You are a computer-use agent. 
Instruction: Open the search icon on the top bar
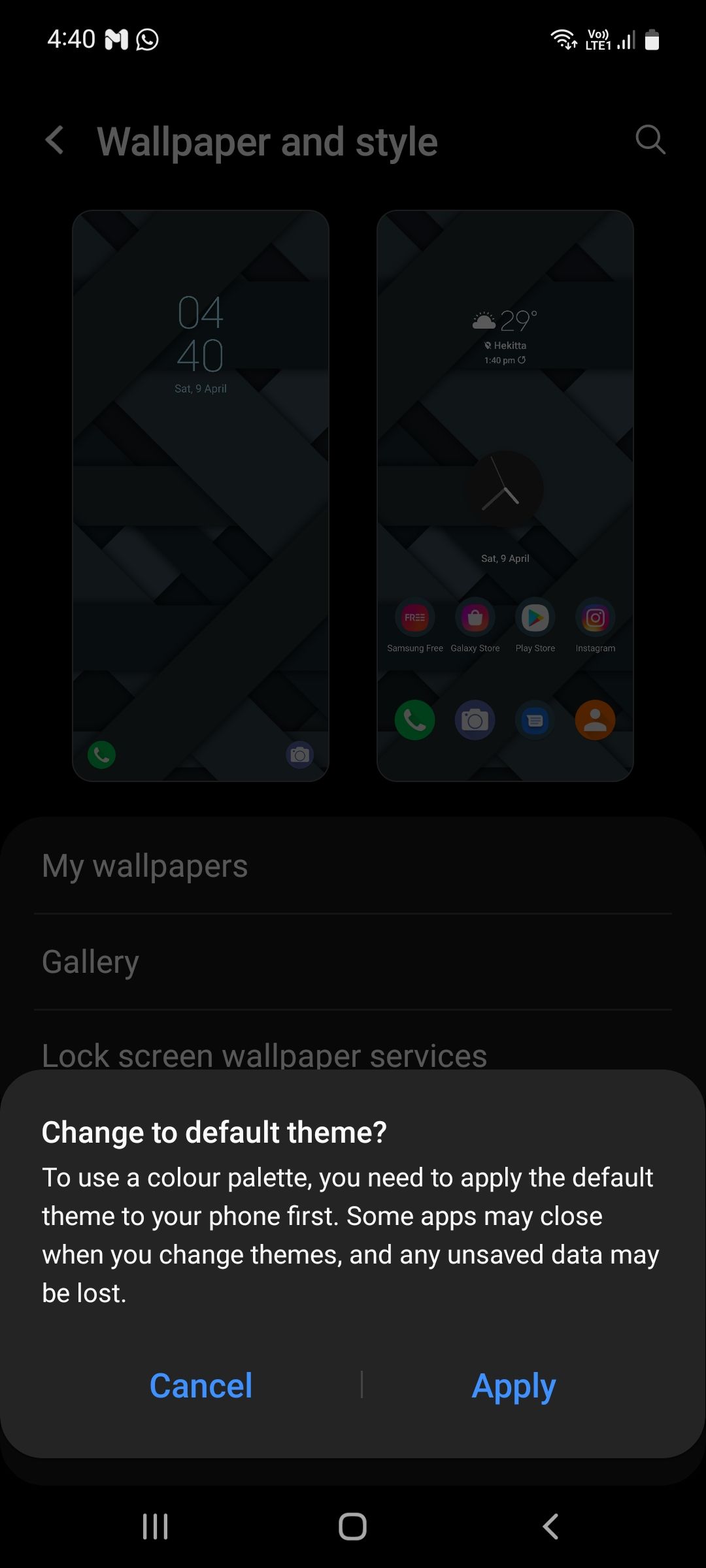(x=650, y=140)
